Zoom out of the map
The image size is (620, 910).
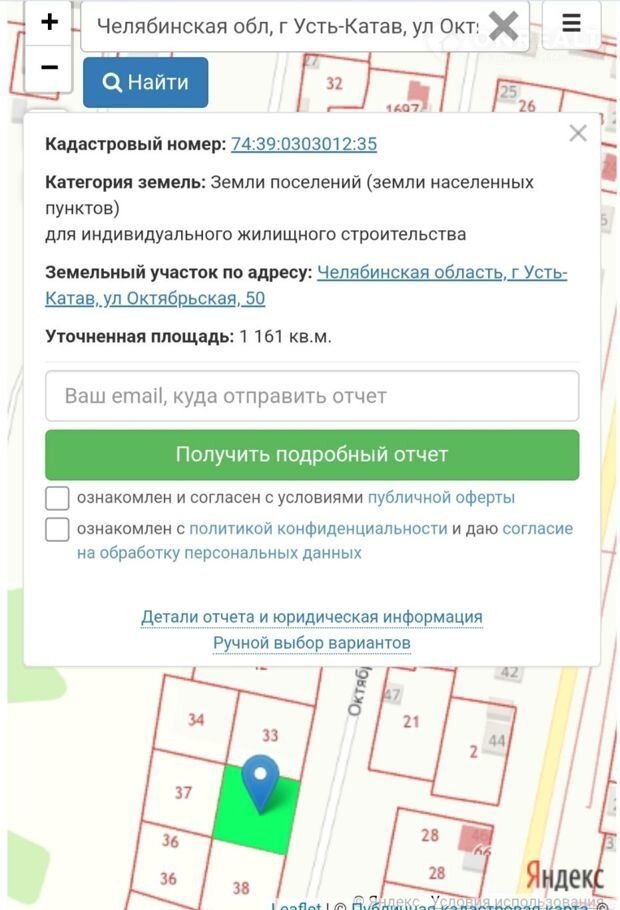[x=49, y=68]
